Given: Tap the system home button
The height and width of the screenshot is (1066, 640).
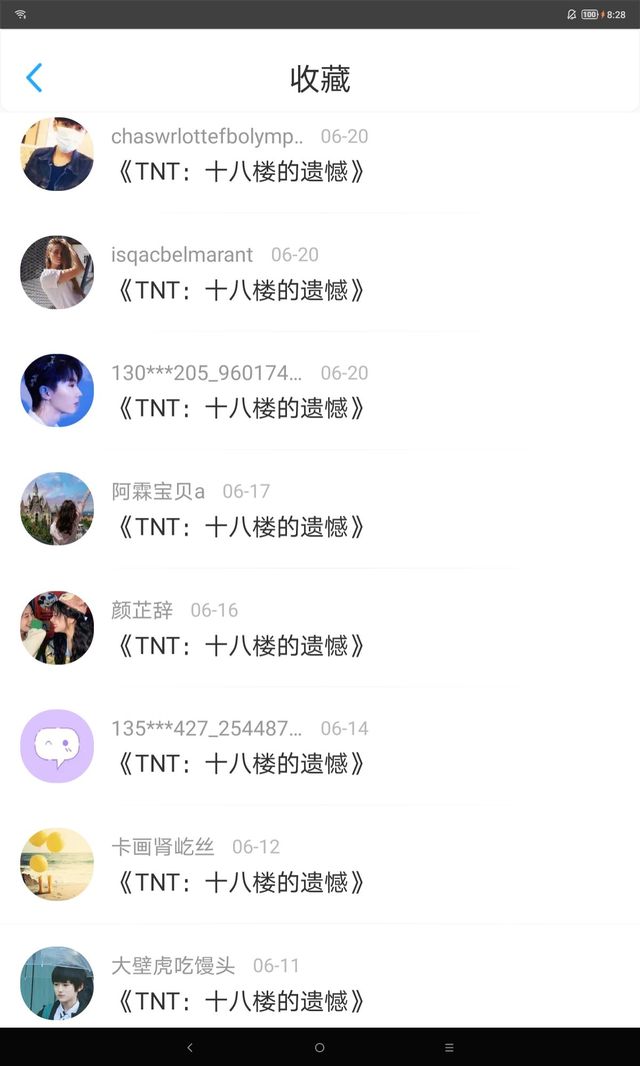Looking at the screenshot, I should click(x=320, y=1048).
